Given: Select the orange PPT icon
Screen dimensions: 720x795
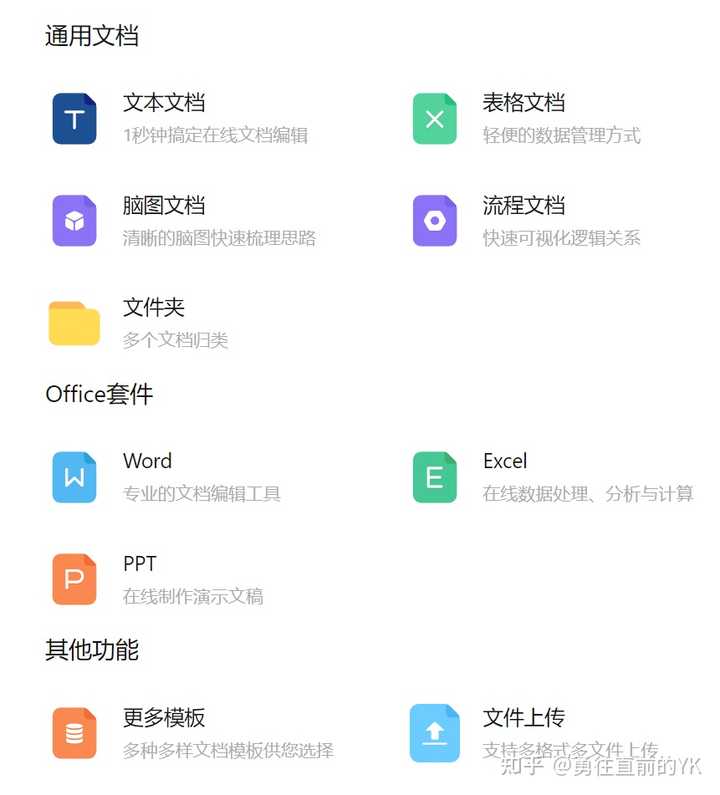Looking at the screenshot, I should coord(72,579).
